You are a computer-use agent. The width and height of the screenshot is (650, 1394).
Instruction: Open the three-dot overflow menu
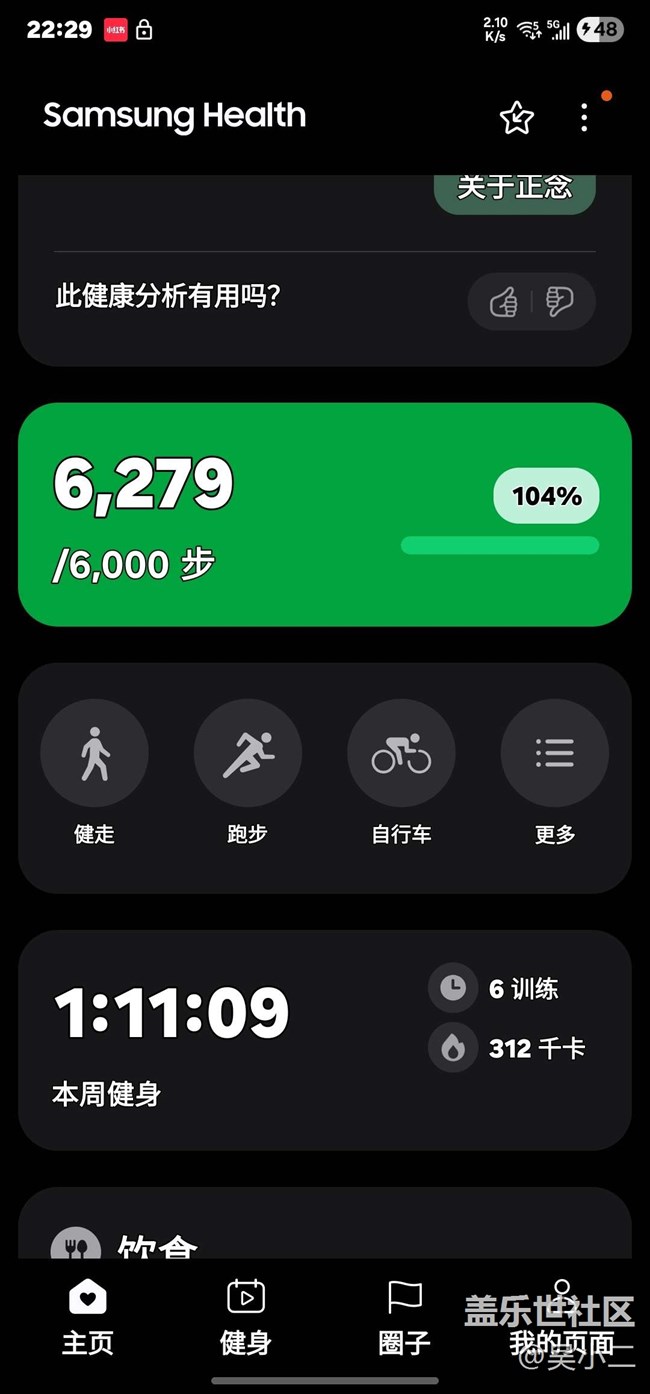[x=584, y=118]
